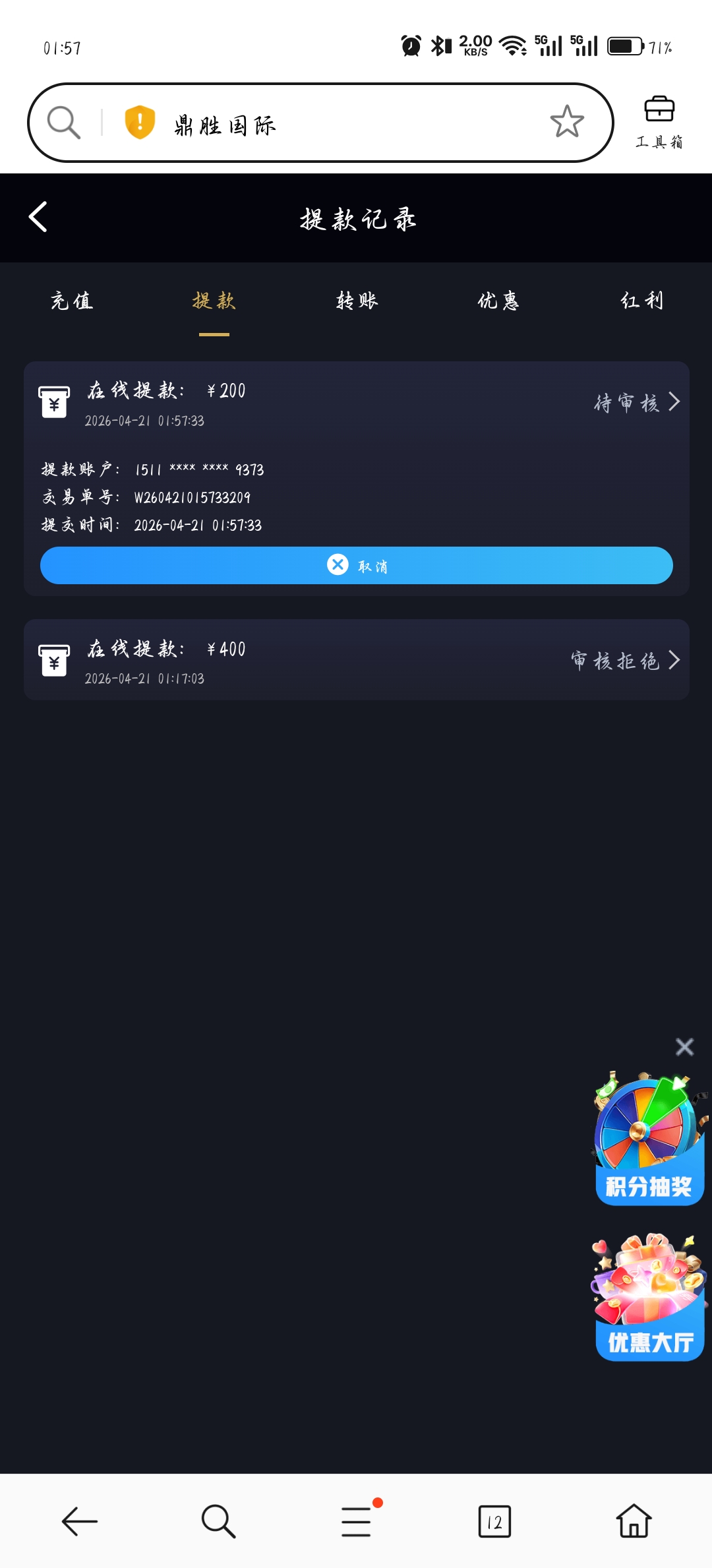Cancel the pending ¥200 withdrawal

356,565
